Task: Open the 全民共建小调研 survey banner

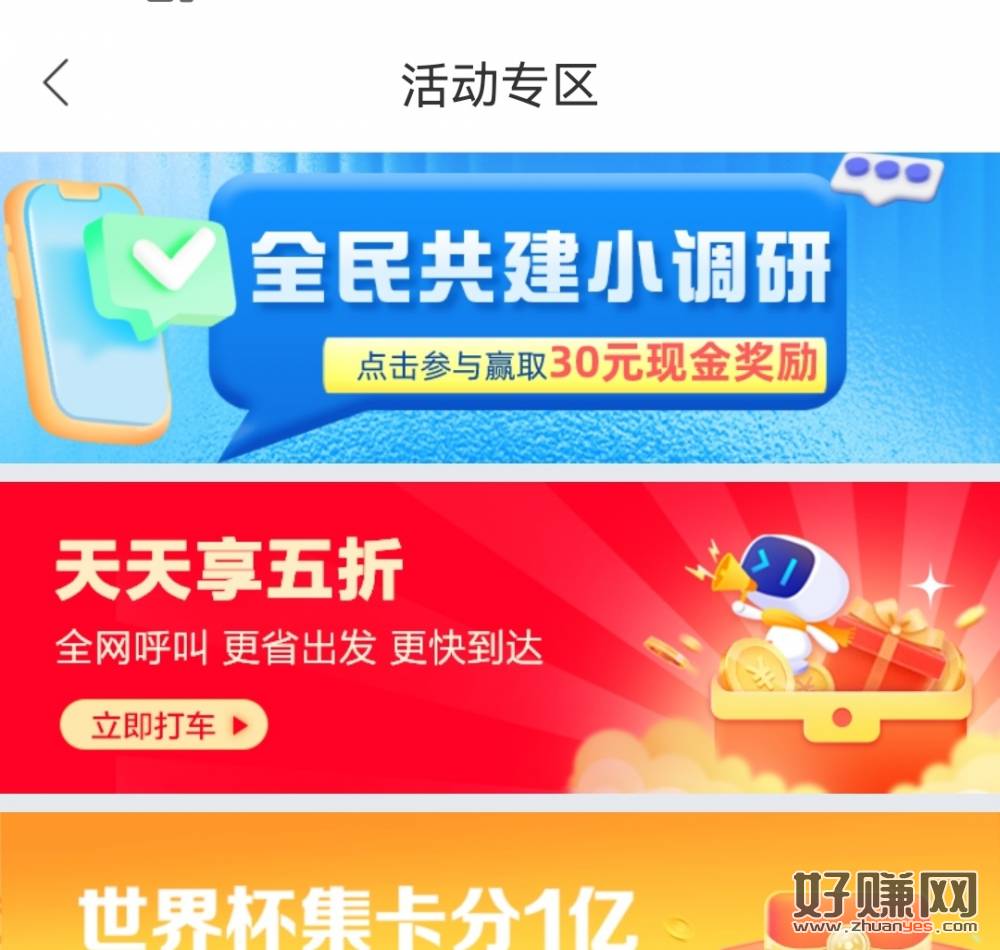Action: [x=500, y=308]
